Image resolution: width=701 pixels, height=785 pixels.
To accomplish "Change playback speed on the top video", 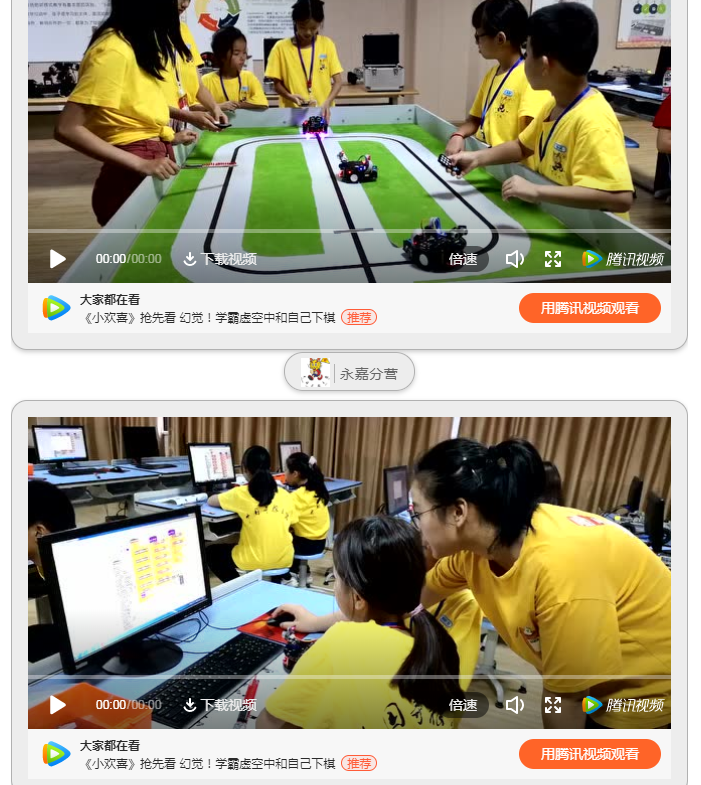I will tap(463, 259).
